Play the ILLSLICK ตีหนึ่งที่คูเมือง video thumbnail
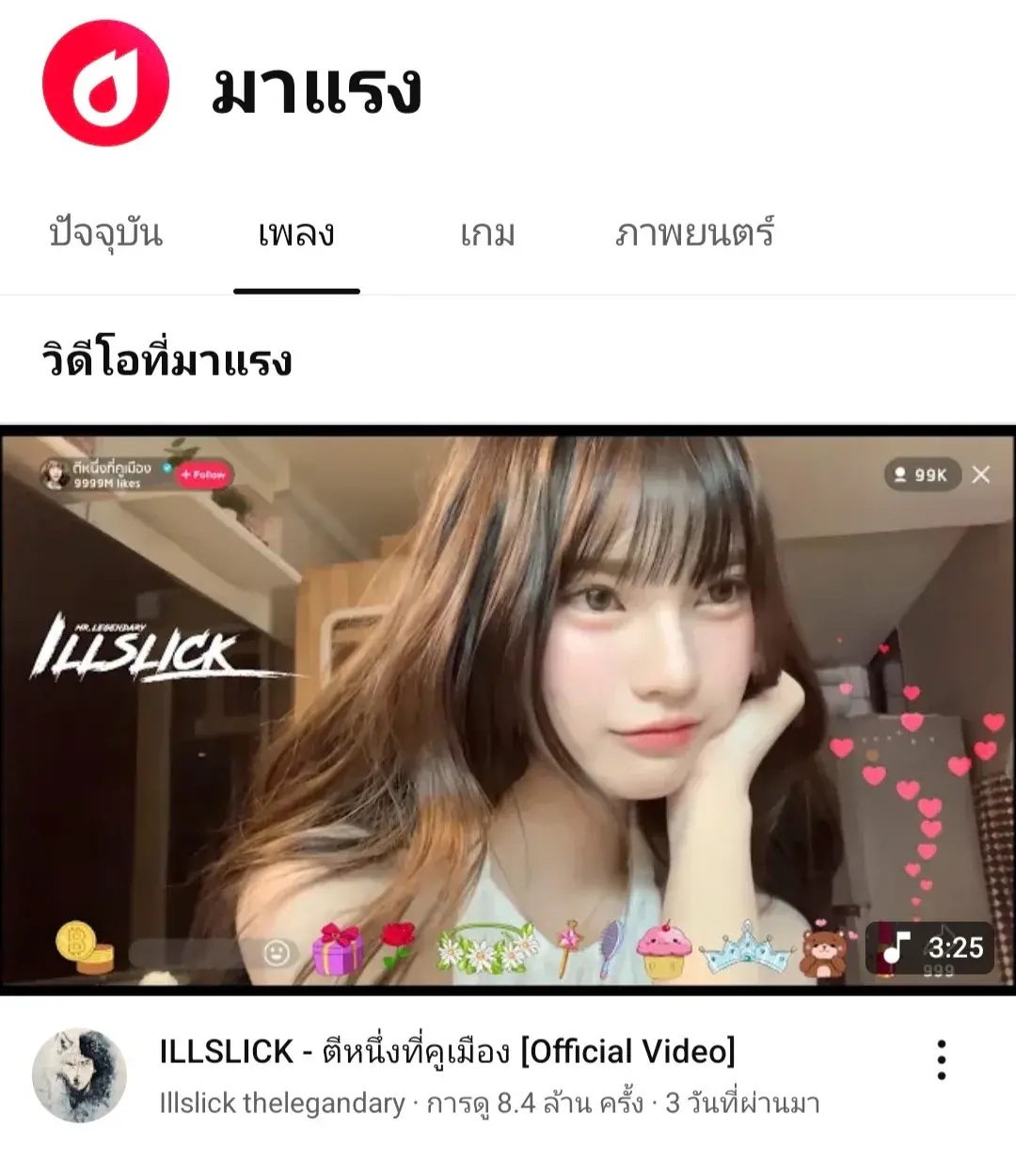 508,709
